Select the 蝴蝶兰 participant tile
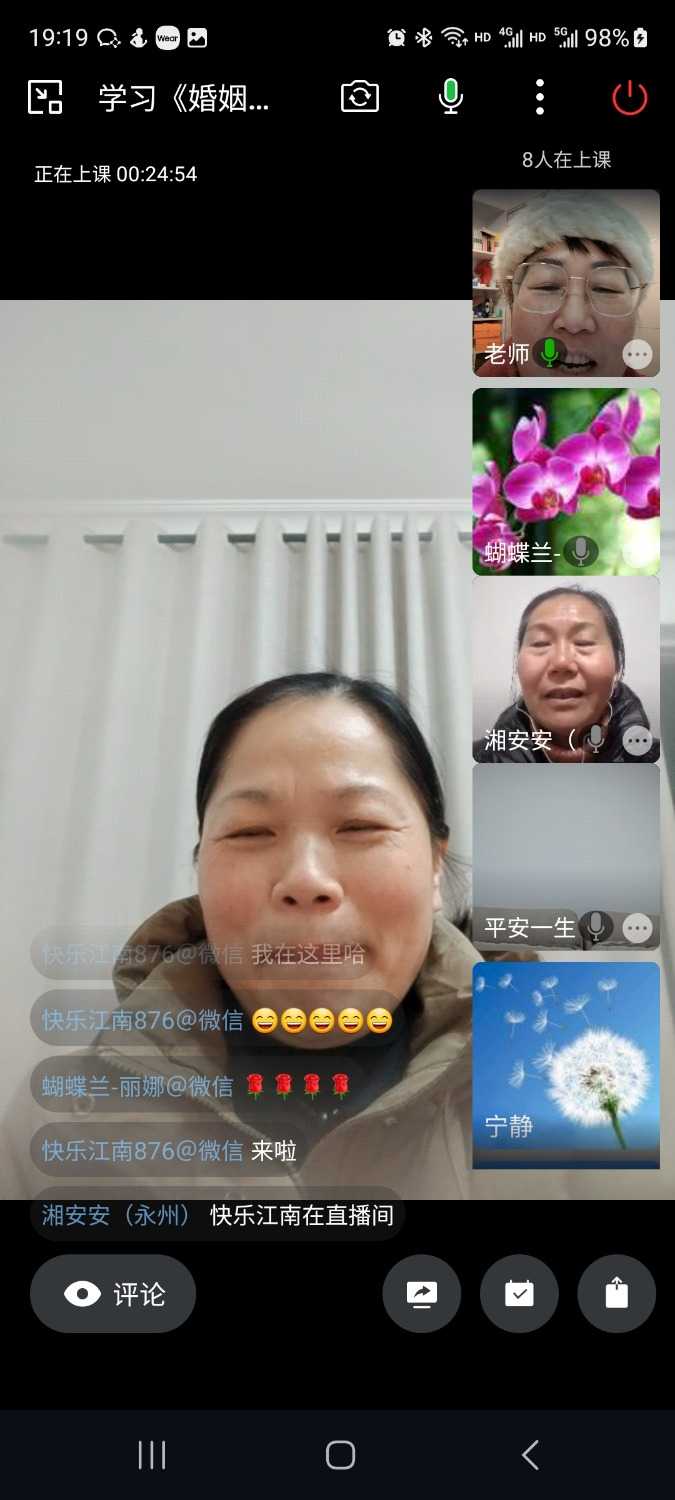 click(565, 470)
